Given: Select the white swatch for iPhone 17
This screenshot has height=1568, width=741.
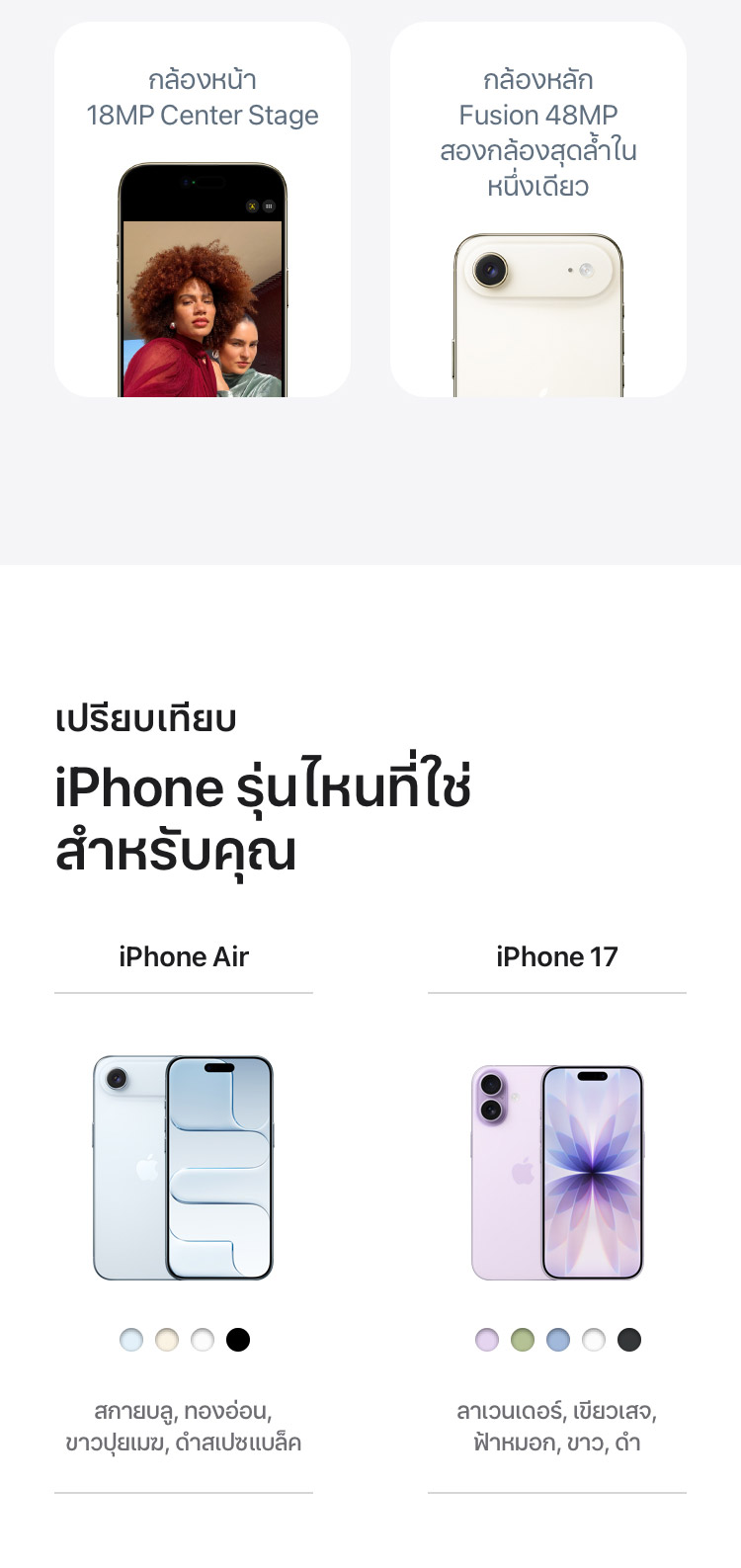Looking at the screenshot, I should 594,1340.
